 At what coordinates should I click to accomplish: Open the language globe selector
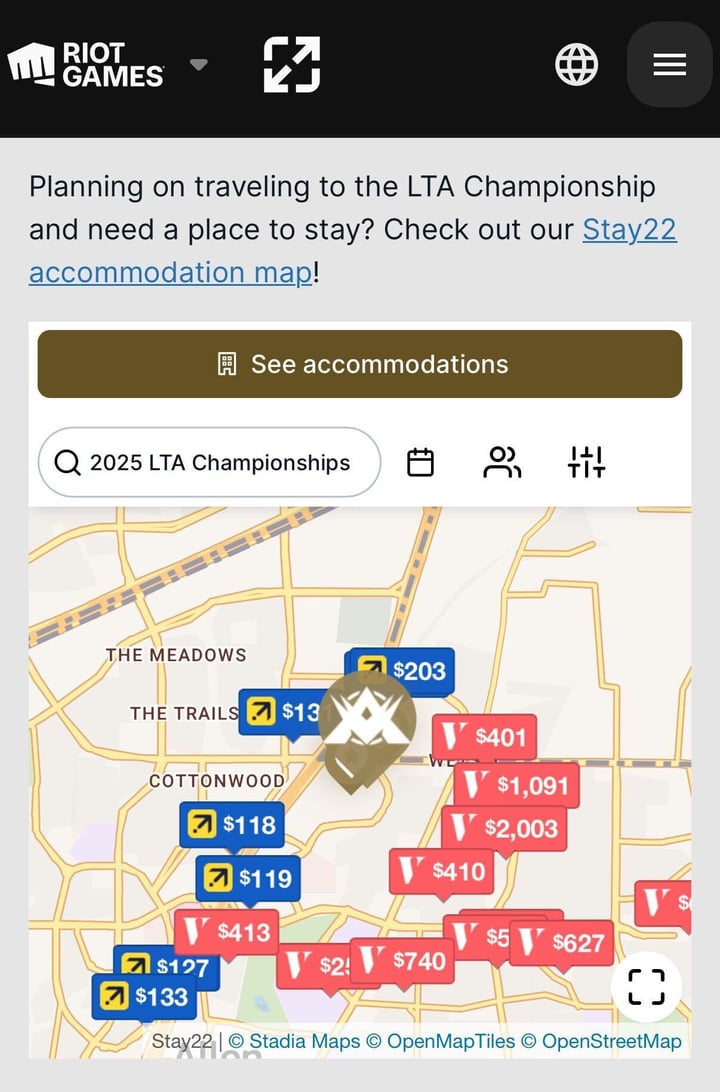click(x=576, y=65)
